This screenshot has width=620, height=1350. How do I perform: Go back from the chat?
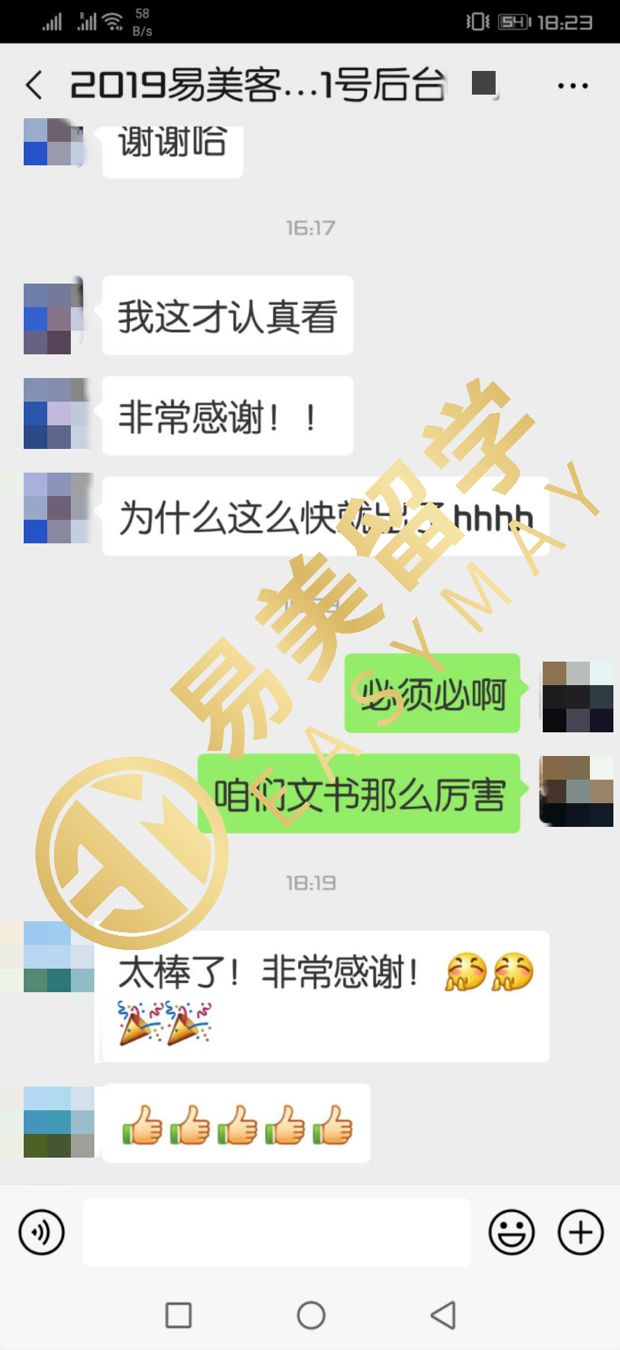click(x=34, y=86)
